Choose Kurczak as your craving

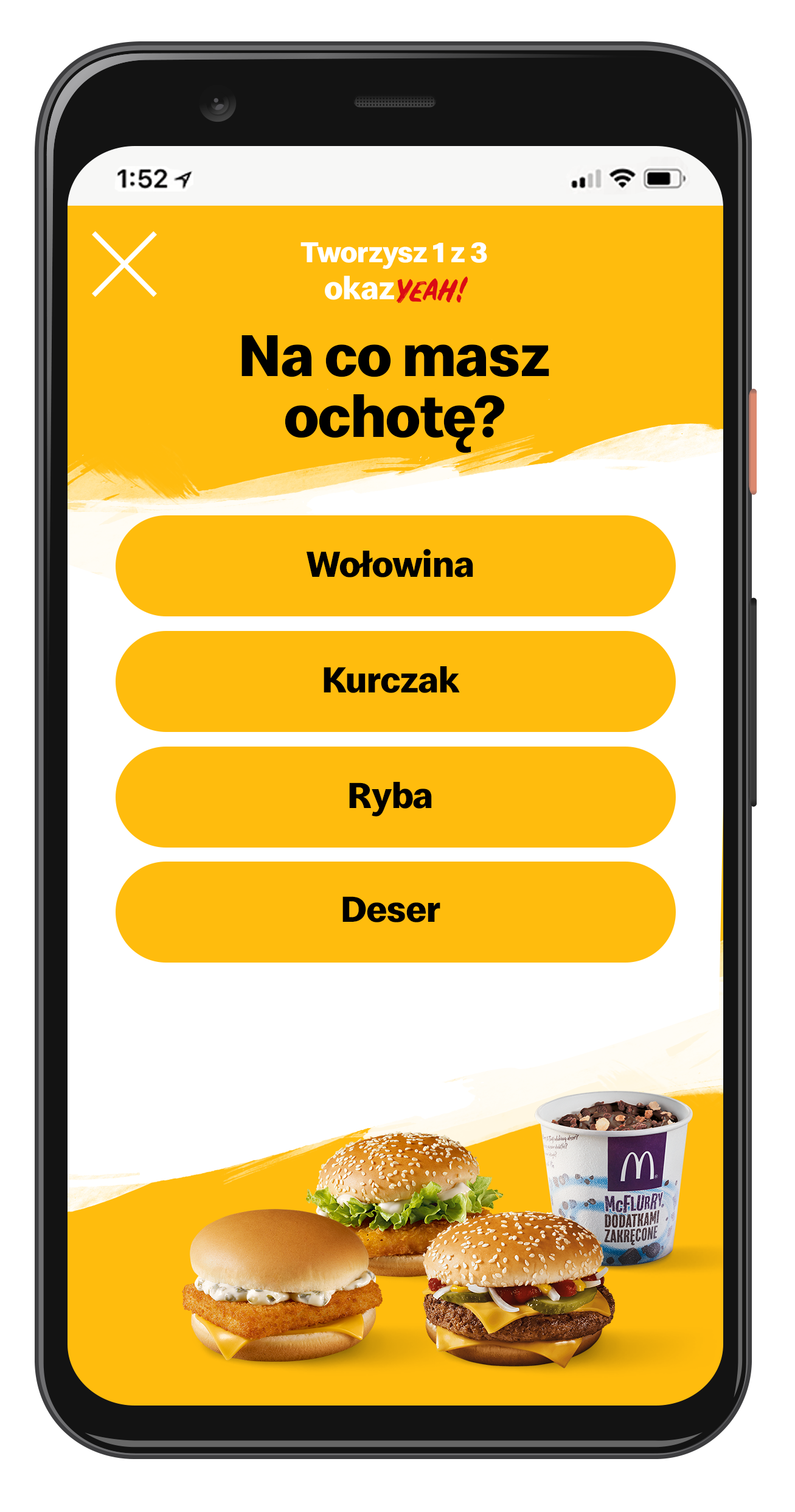point(395,681)
